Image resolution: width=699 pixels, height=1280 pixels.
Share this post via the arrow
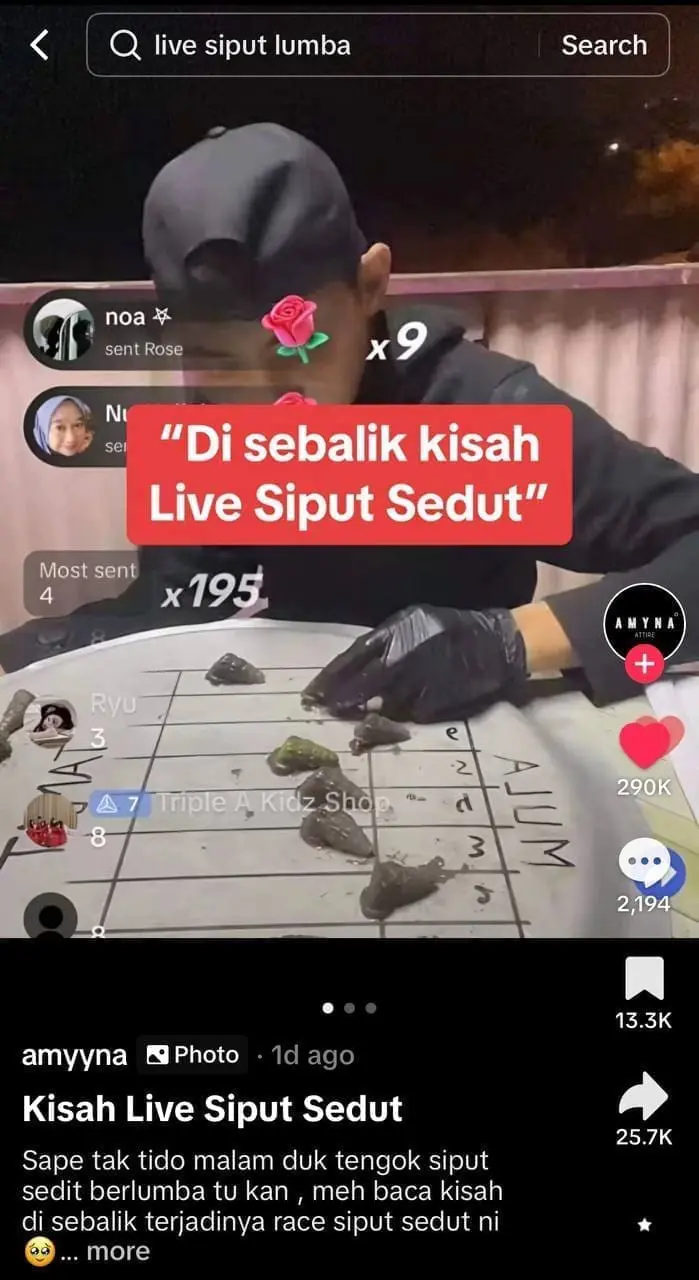[x=644, y=1095]
